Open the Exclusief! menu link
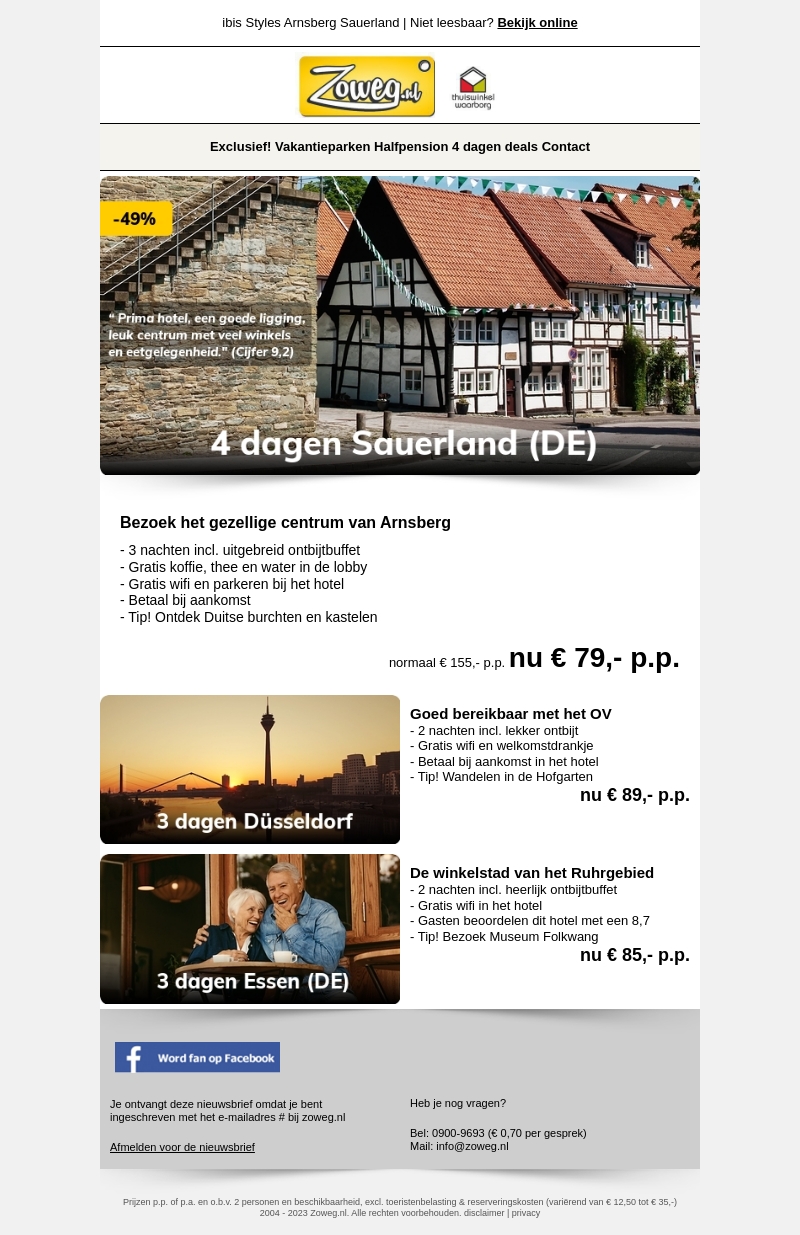This screenshot has width=800, height=1235. point(240,147)
